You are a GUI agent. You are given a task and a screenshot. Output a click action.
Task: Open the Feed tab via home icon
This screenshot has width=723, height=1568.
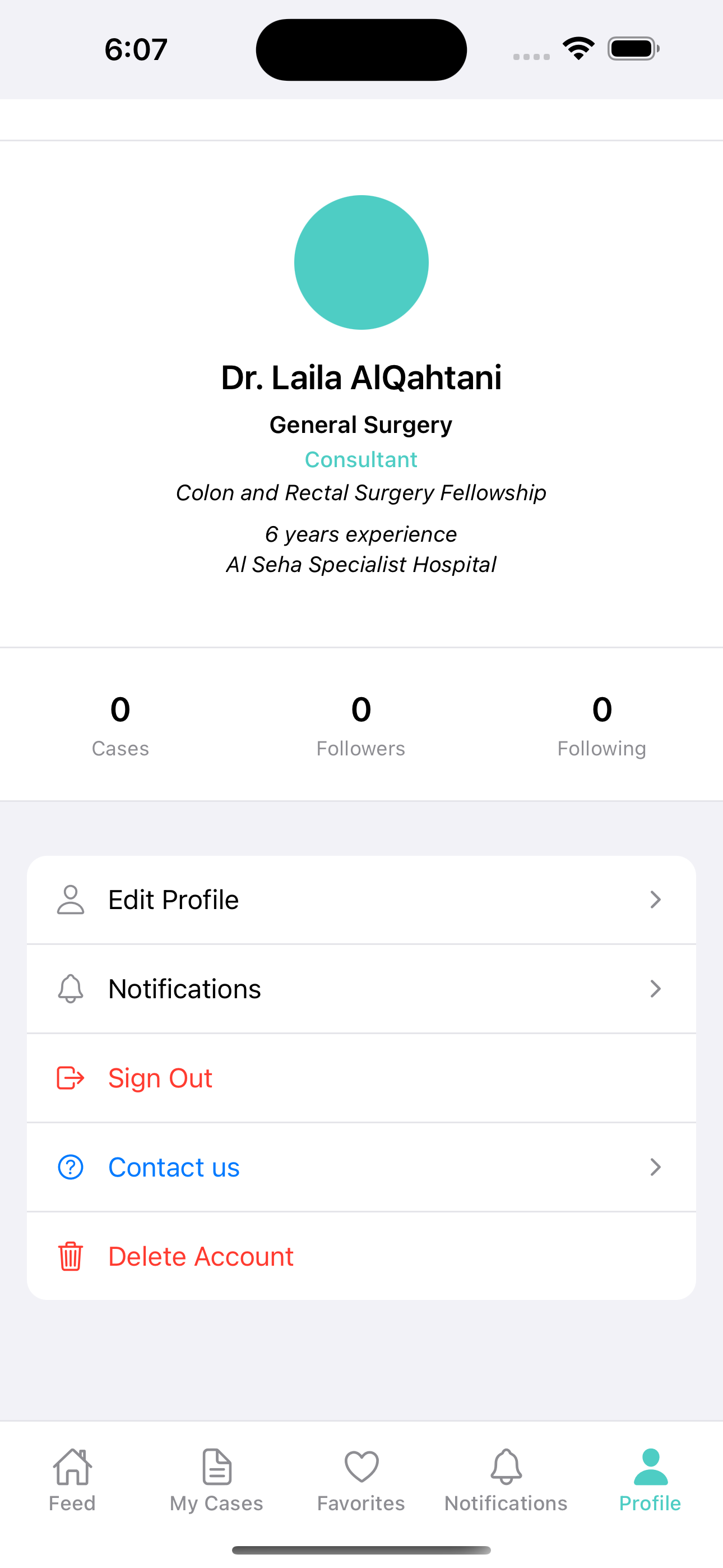coord(72,1466)
